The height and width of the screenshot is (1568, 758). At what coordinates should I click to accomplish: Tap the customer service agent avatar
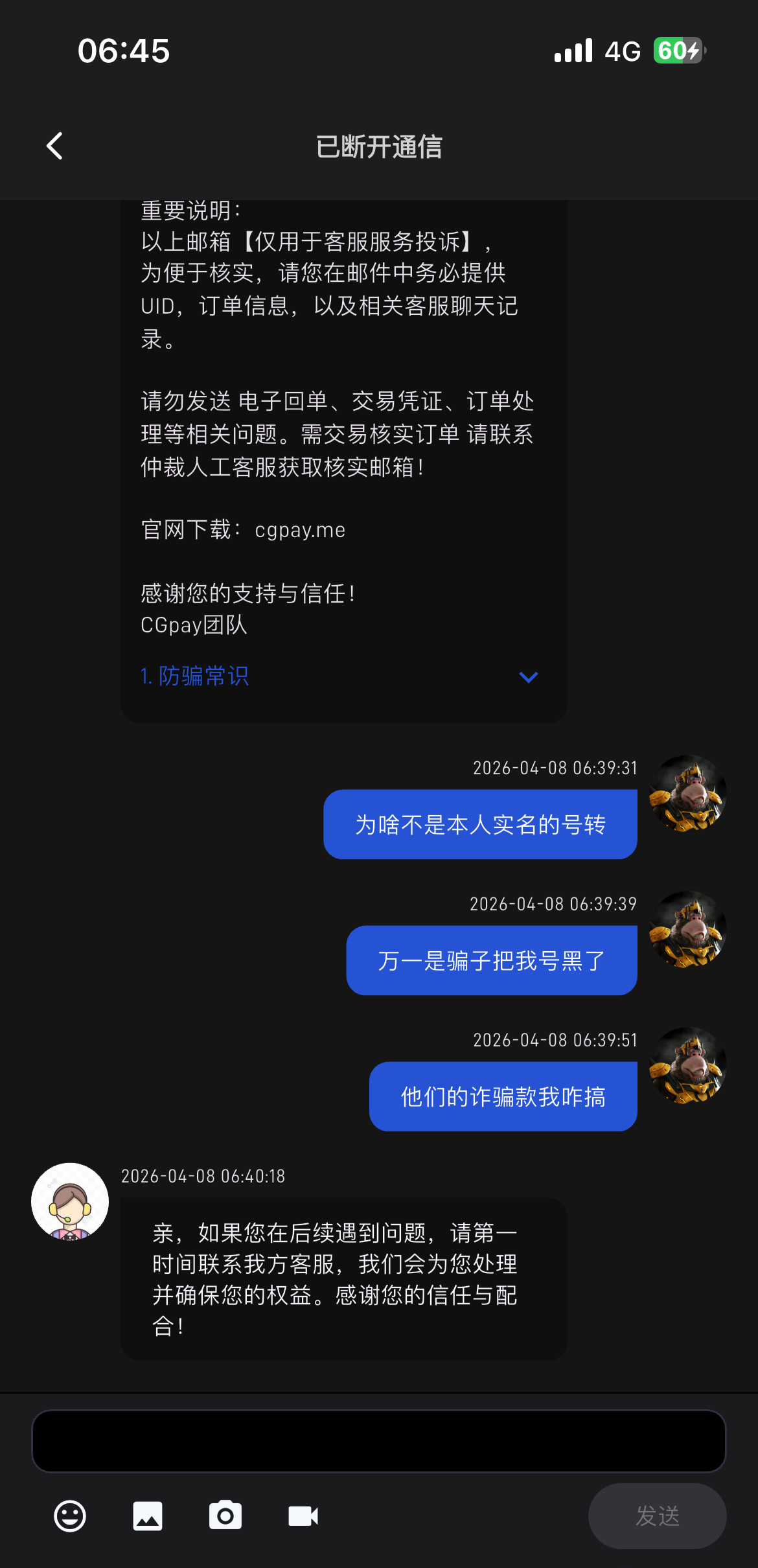[x=69, y=1201]
